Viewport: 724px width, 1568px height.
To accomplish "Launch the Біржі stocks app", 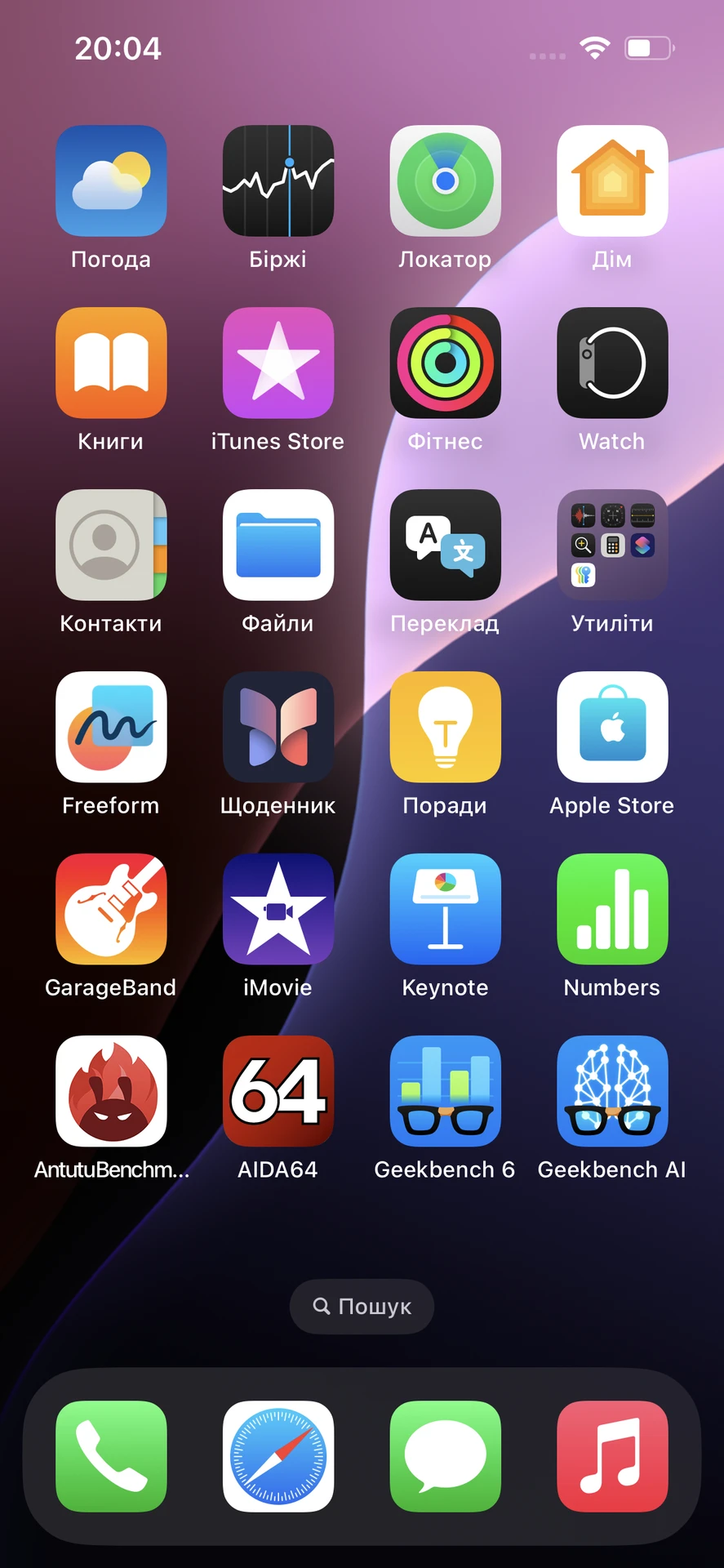I will point(278,180).
